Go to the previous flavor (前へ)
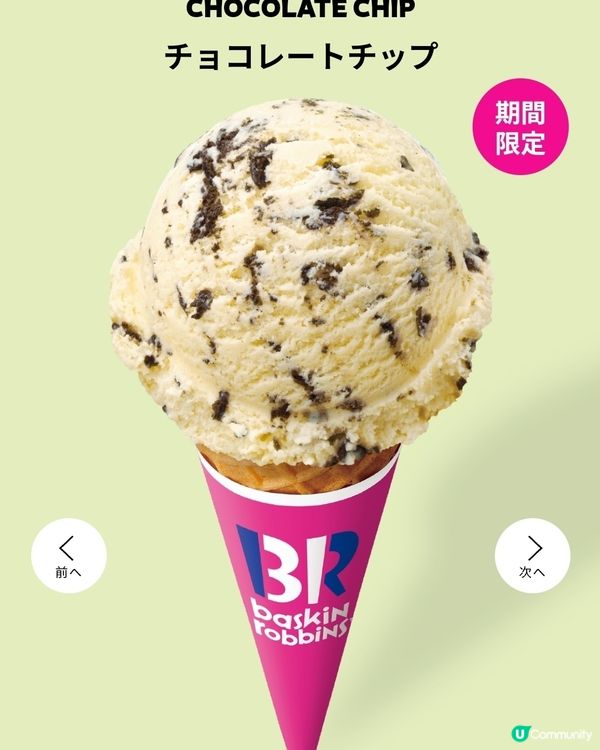Image resolution: width=600 pixels, height=750 pixels. [x=67, y=556]
